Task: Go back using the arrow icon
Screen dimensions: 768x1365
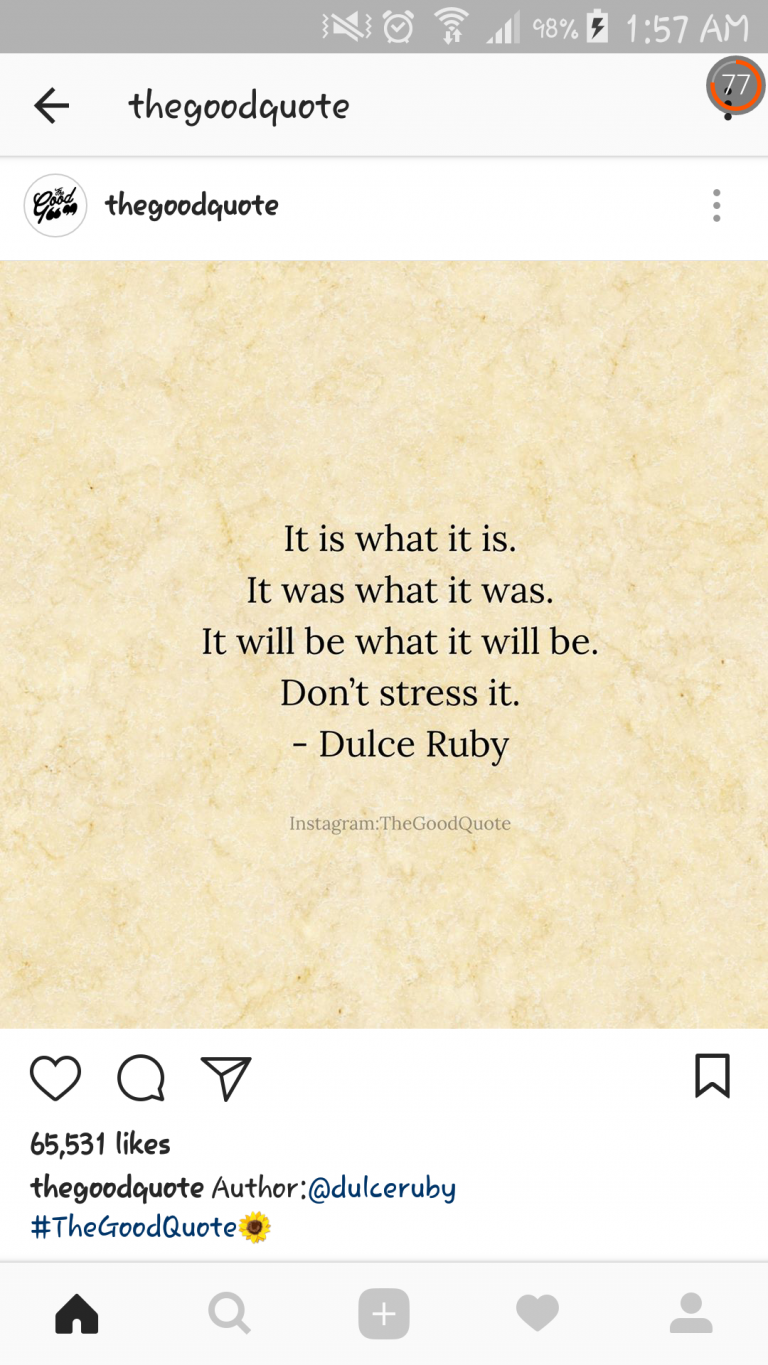Action: point(51,105)
